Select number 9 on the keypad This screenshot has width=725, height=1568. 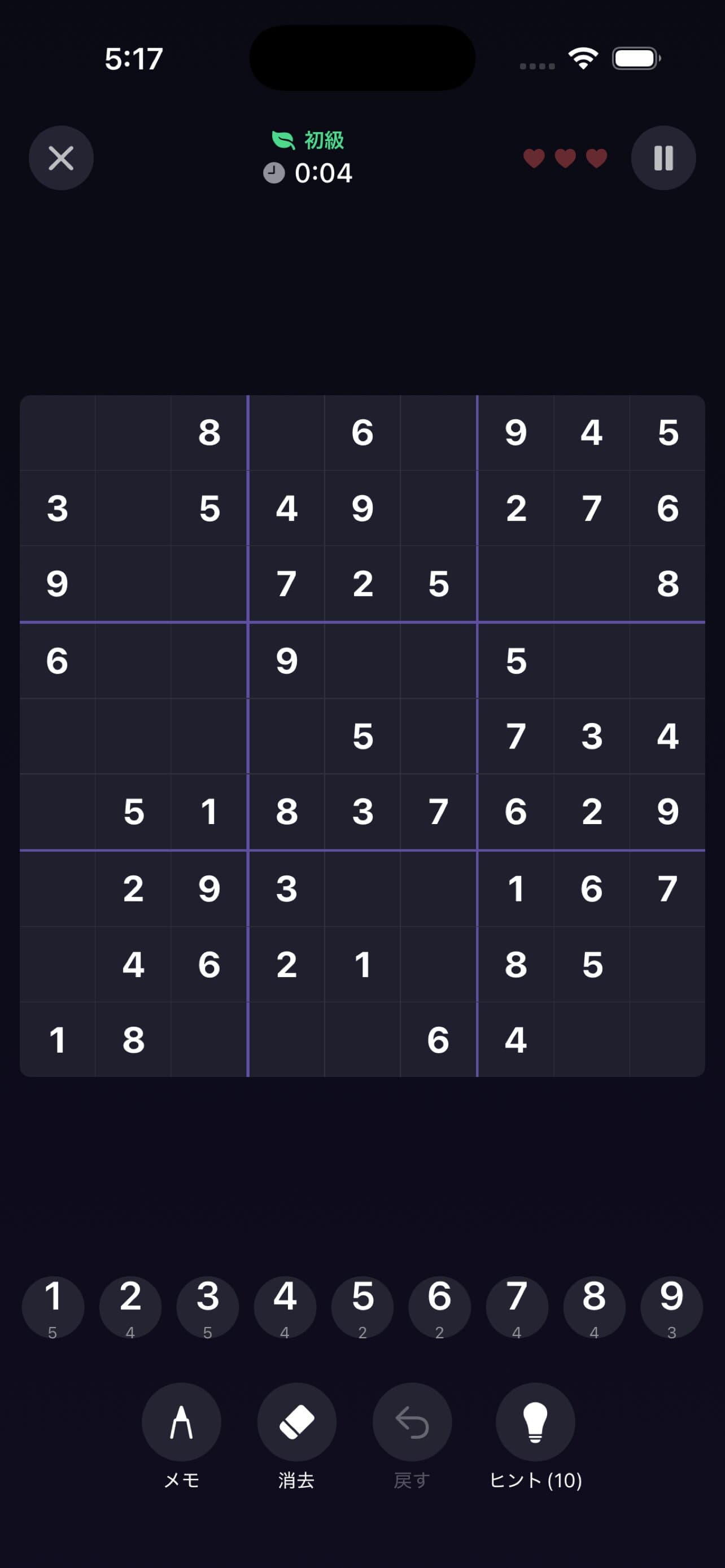pos(671,1306)
